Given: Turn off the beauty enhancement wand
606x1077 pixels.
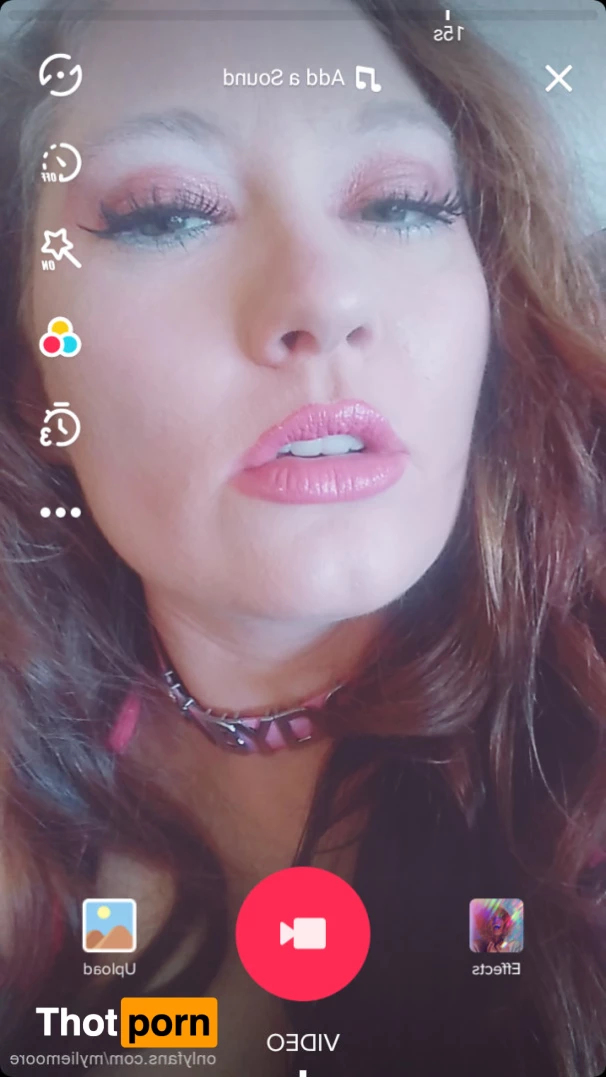Looking at the screenshot, I should click(x=61, y=248).
